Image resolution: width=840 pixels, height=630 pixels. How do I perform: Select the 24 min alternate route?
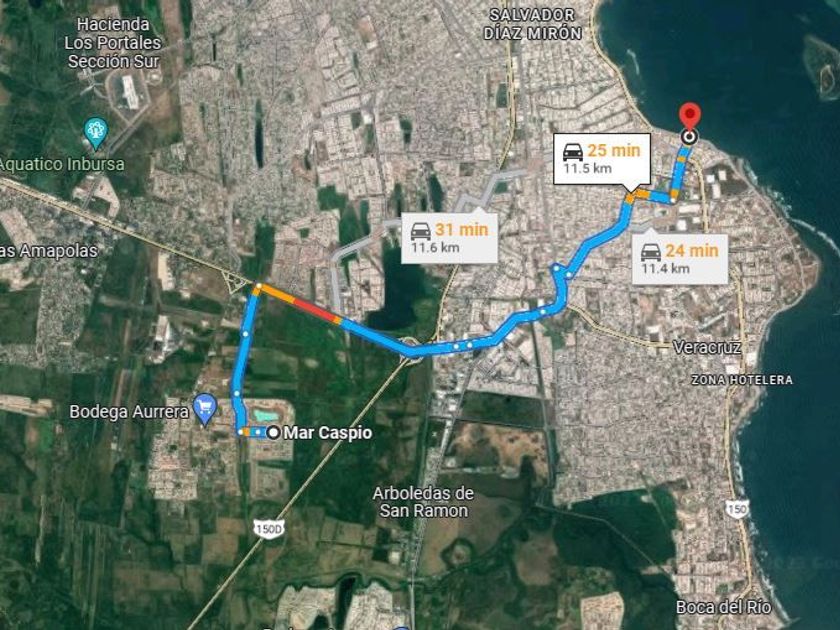(680, 259)
